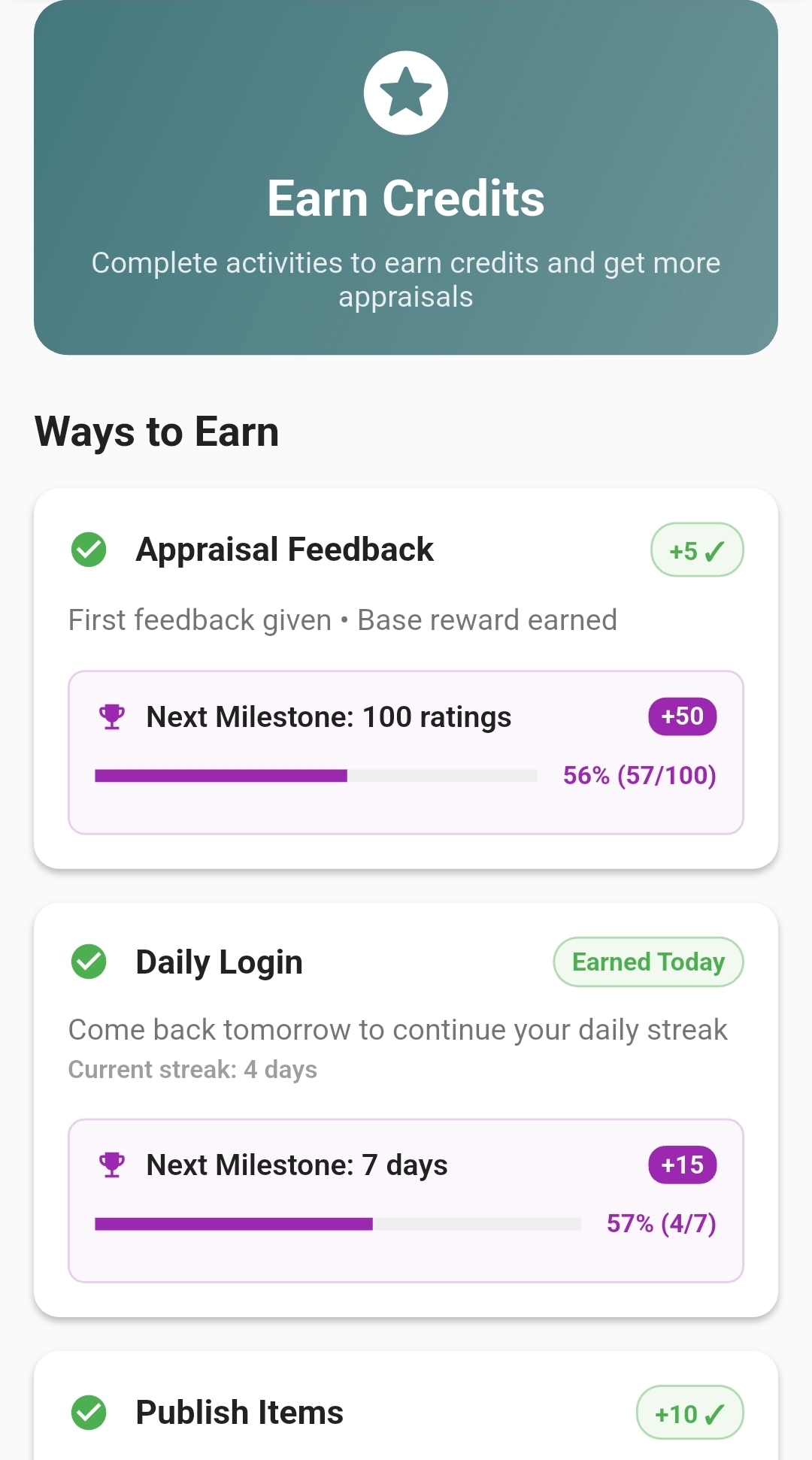Open the Current streak: 4 days link

(192, 1068)
